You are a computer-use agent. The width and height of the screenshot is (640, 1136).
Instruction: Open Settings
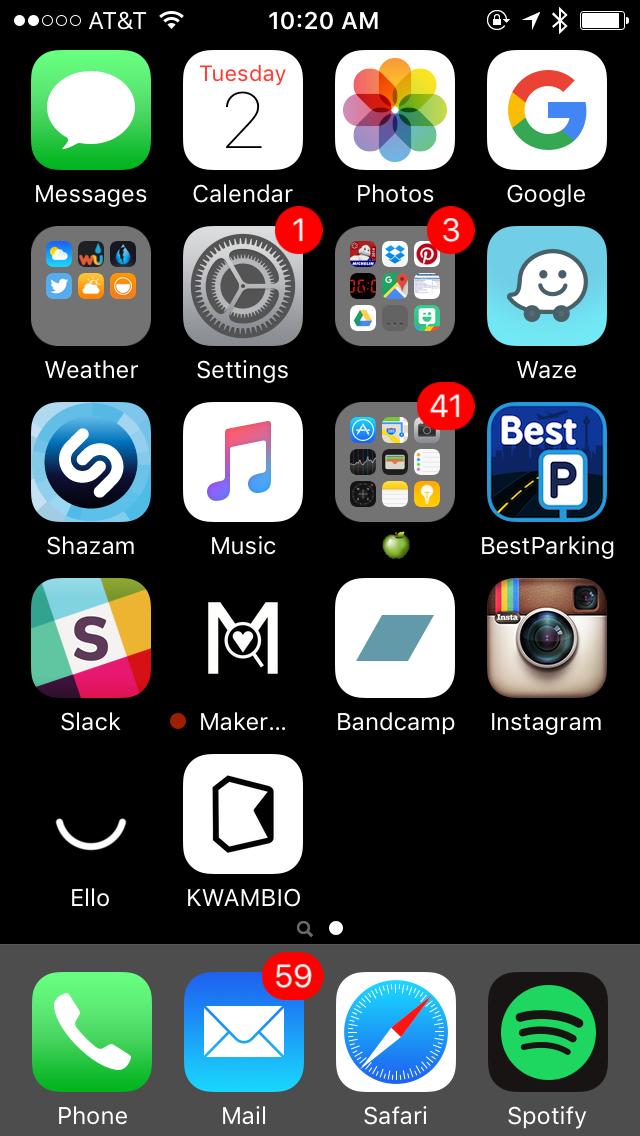click(x=243, y=286)
